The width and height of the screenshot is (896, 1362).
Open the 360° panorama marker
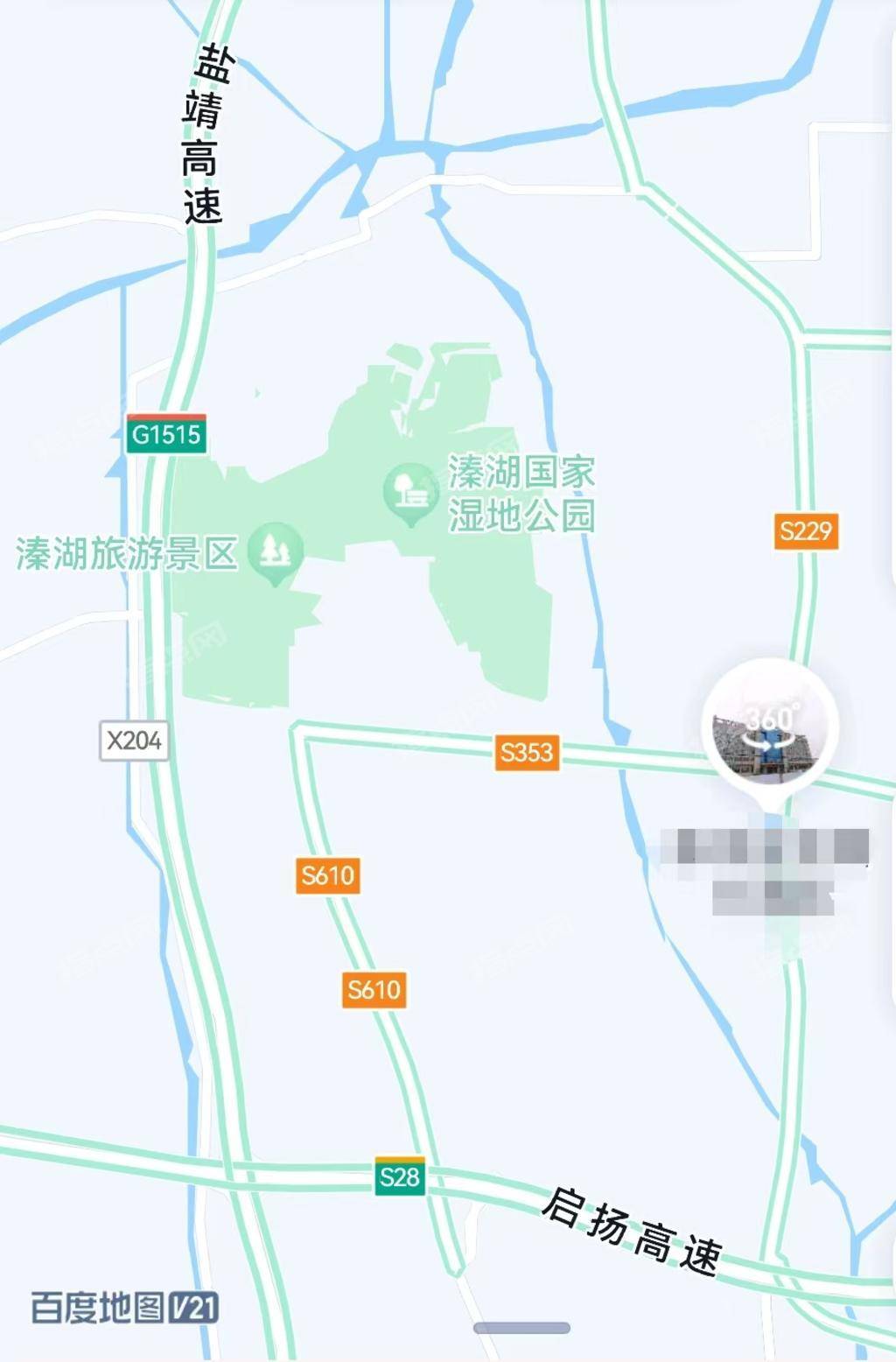(x=769, y=728)
